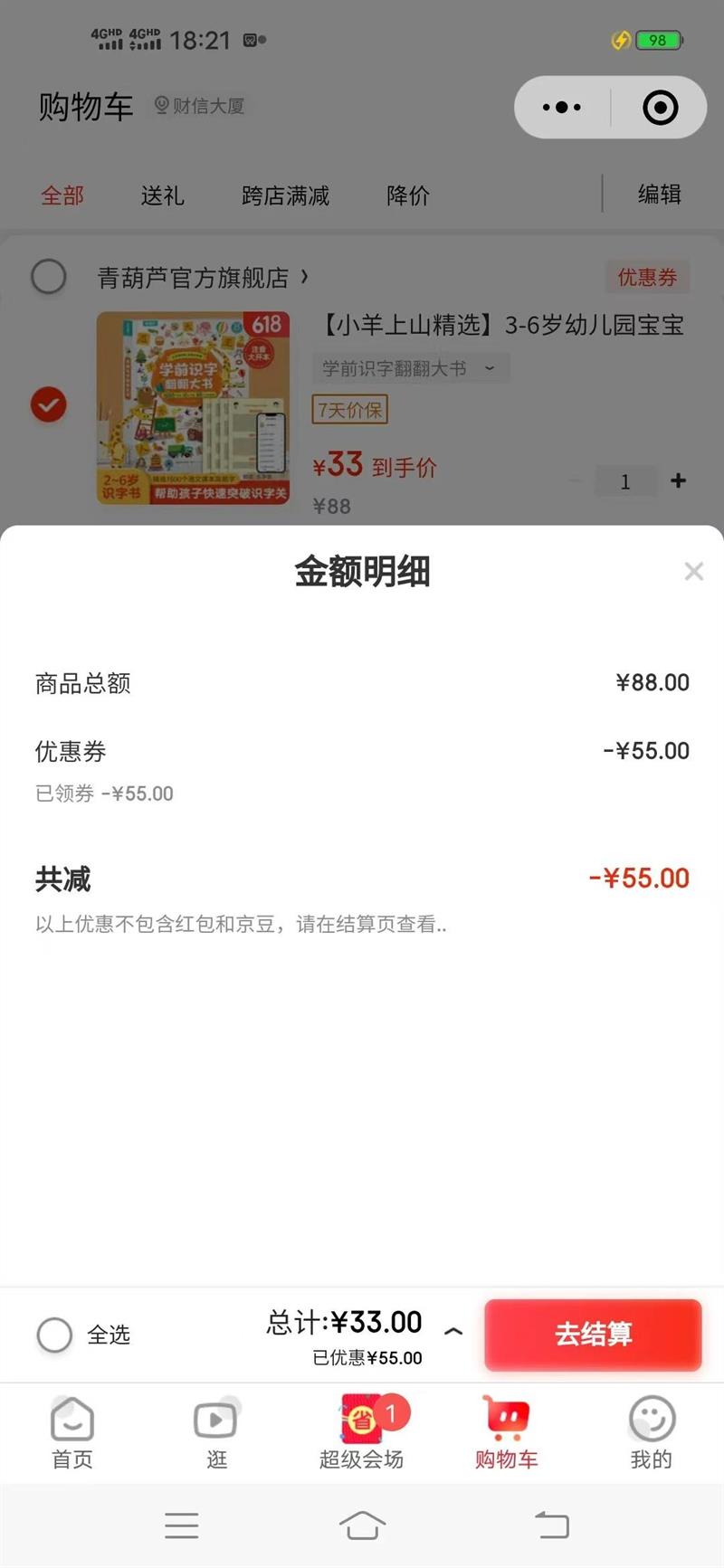Toggle the 全选 checkbox
724x1568 pixels.
[54, 1335]
